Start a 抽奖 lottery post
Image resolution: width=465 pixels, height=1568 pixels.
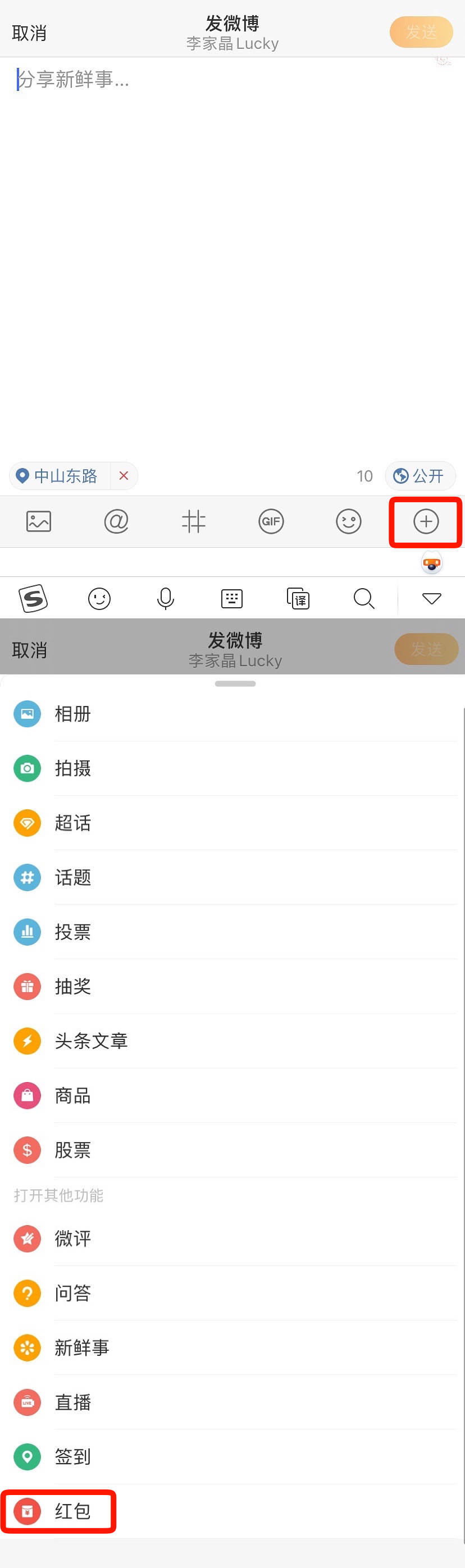tap(73, 987)
